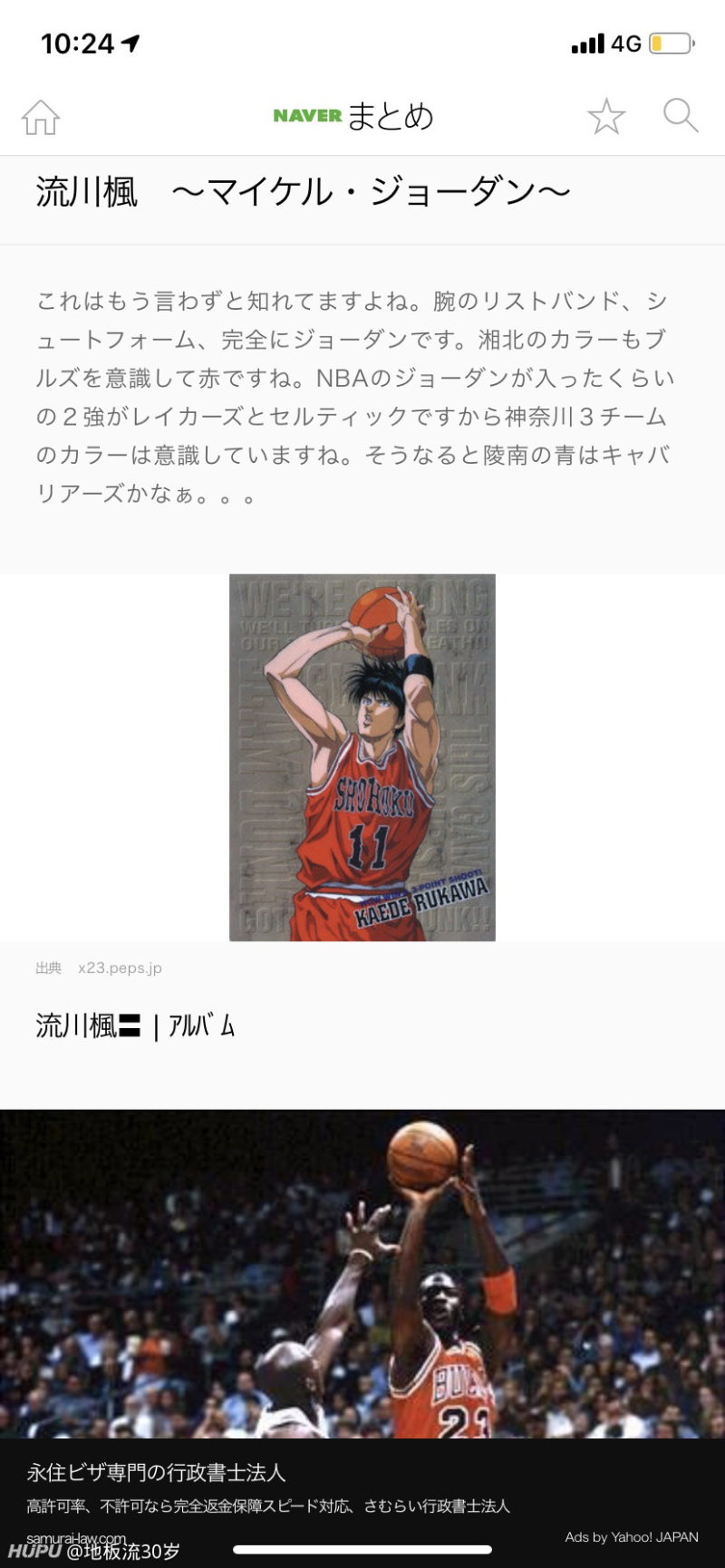Add this page to favorites with the star
Image resolution: width=725 pixels, height=1568 pixels.
(606, 117)
